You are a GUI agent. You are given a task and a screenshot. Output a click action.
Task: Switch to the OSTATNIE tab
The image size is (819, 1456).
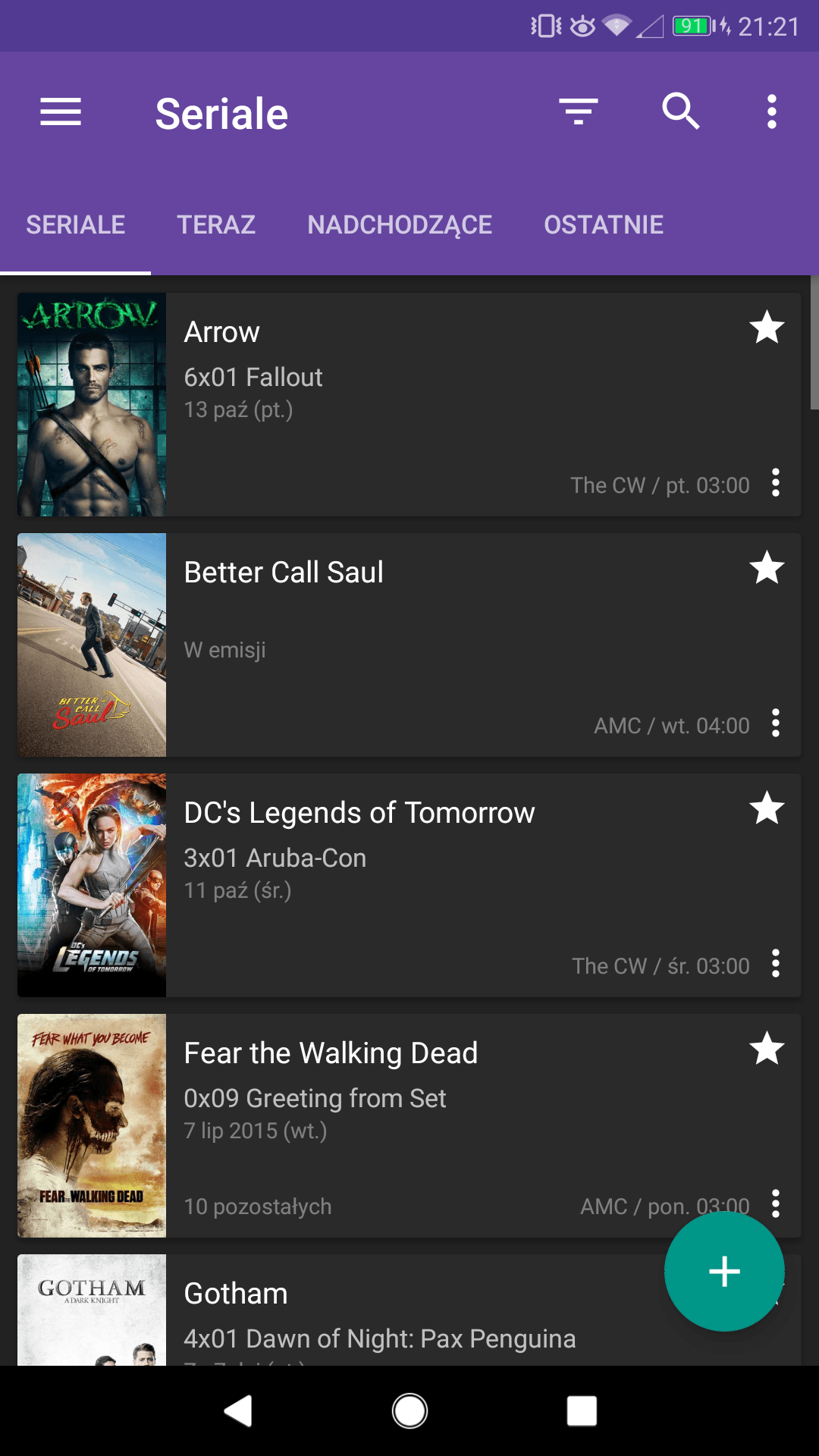pyautogui.click(x=604, y=224)
